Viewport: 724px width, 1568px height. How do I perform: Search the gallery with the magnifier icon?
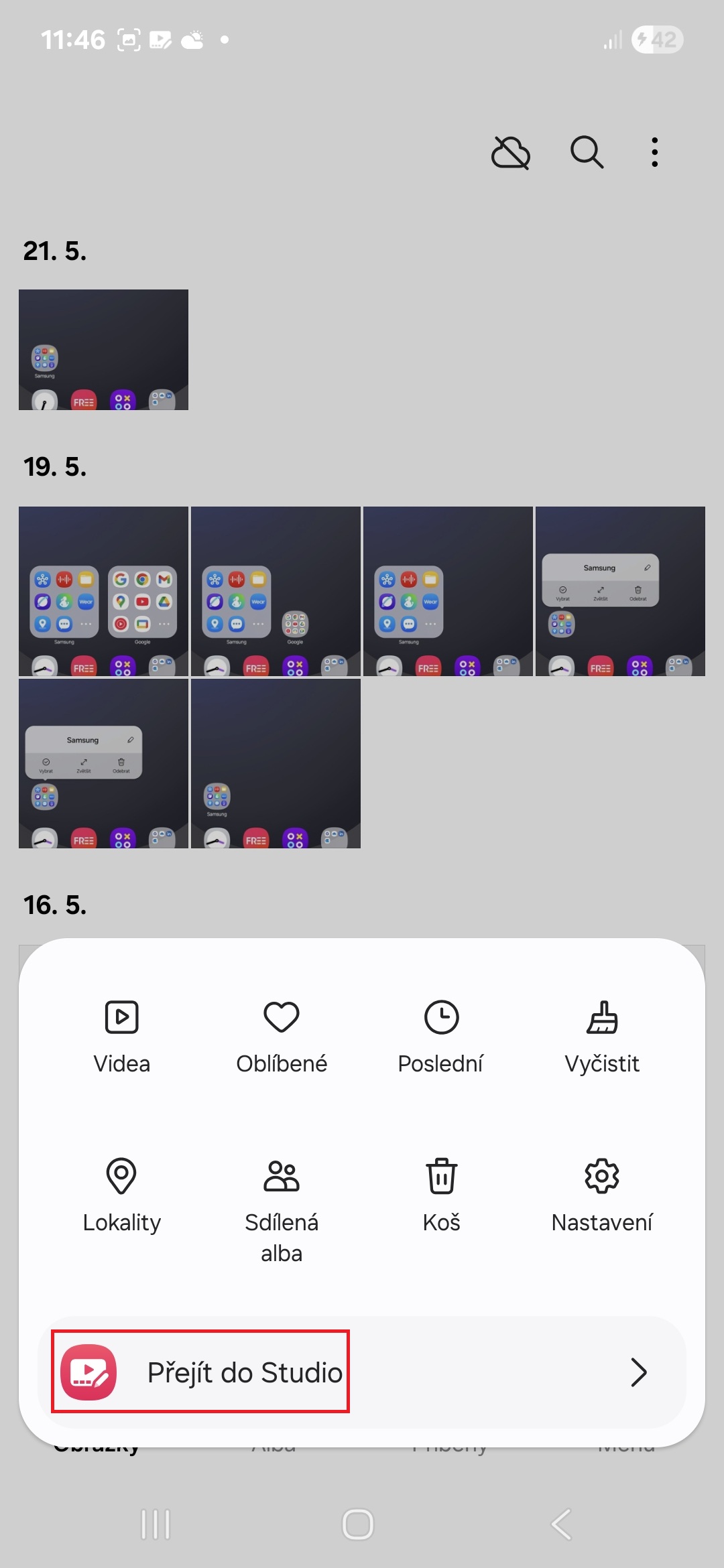(587, 152)
